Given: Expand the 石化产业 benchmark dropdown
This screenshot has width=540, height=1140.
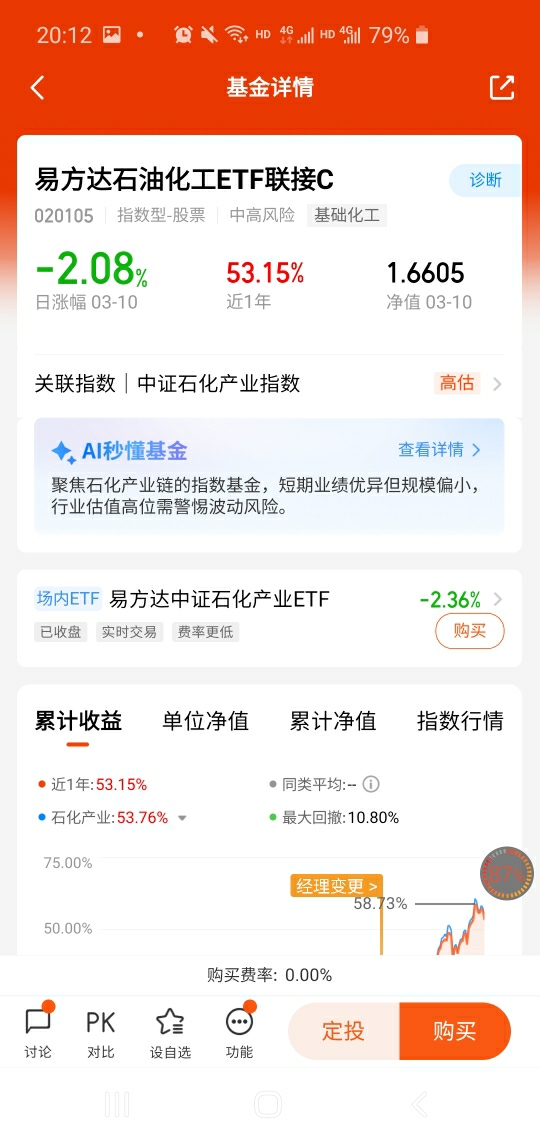Looking at the screenshot, I should coord(182,818).
